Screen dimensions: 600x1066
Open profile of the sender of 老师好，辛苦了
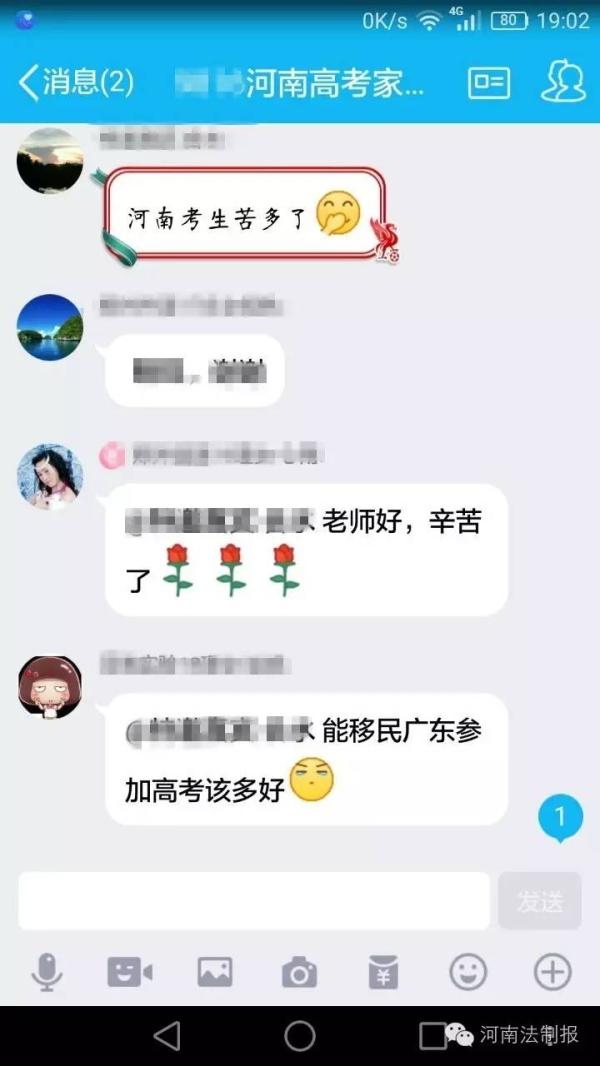[50, 477]
